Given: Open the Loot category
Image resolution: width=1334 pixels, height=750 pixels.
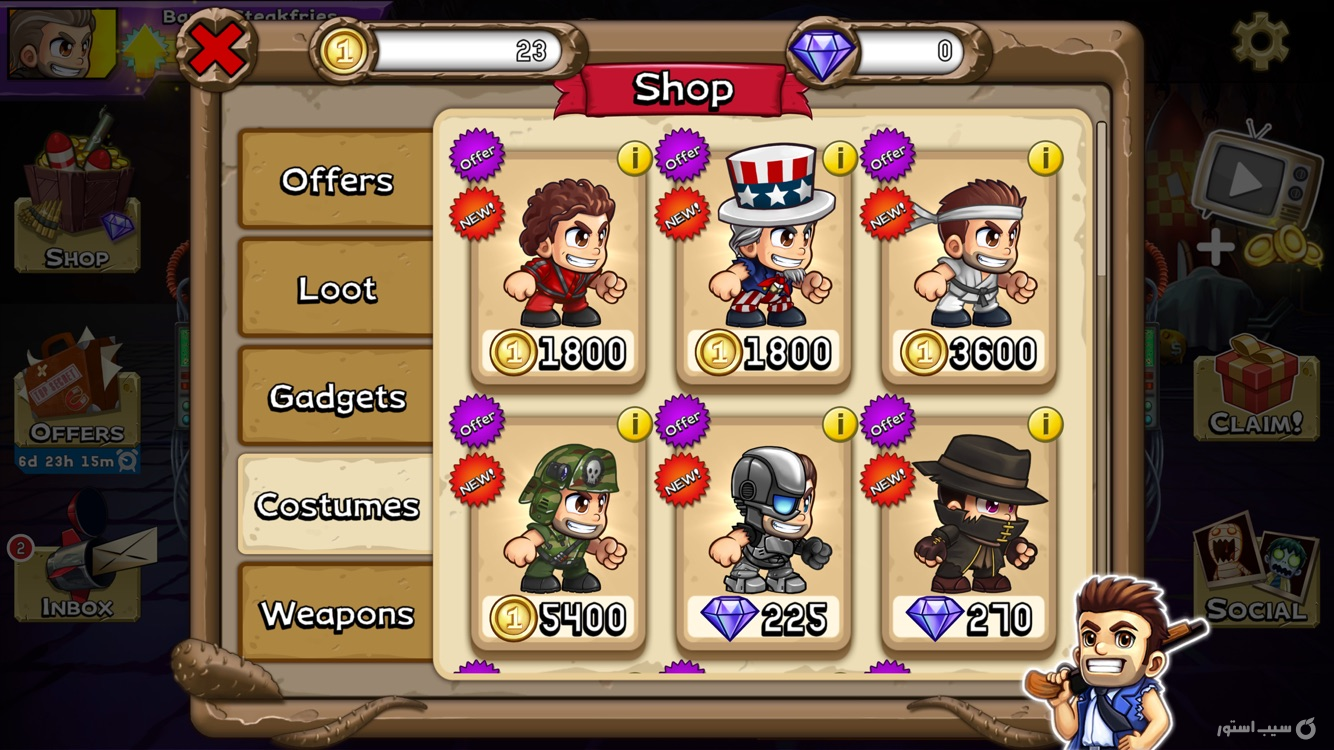Looking at the screenshot, I should (x=337, y=289).
